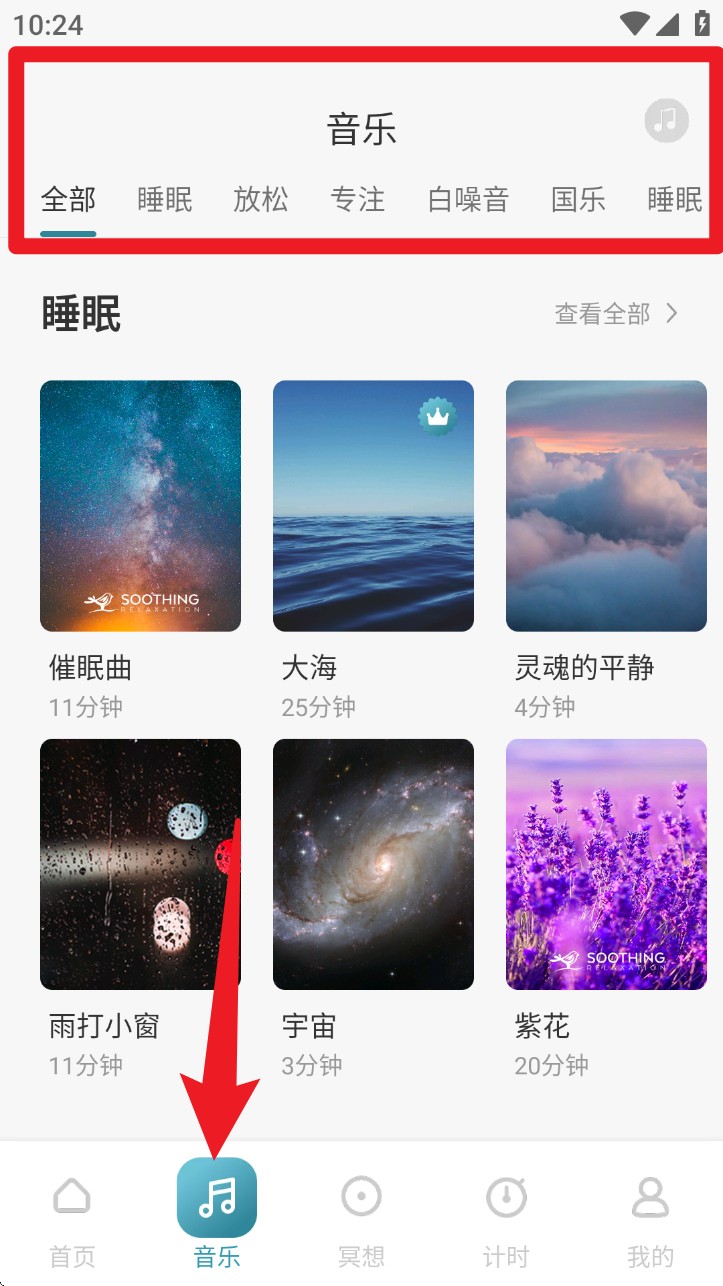Open the 我的 profile person icon
Viewport: 723px width, 1286px height.
tap(650, 1196)
